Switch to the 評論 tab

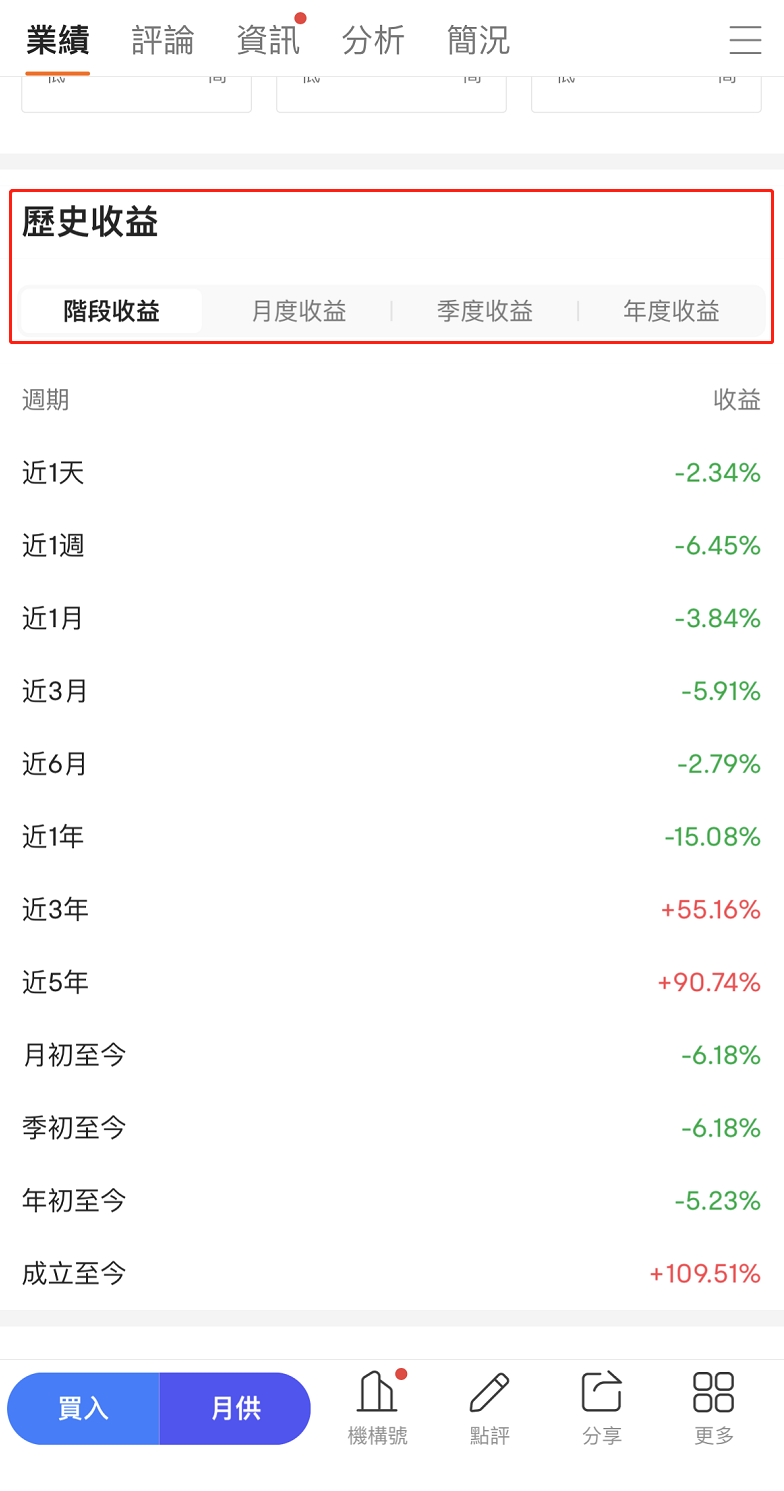point(163,40)
